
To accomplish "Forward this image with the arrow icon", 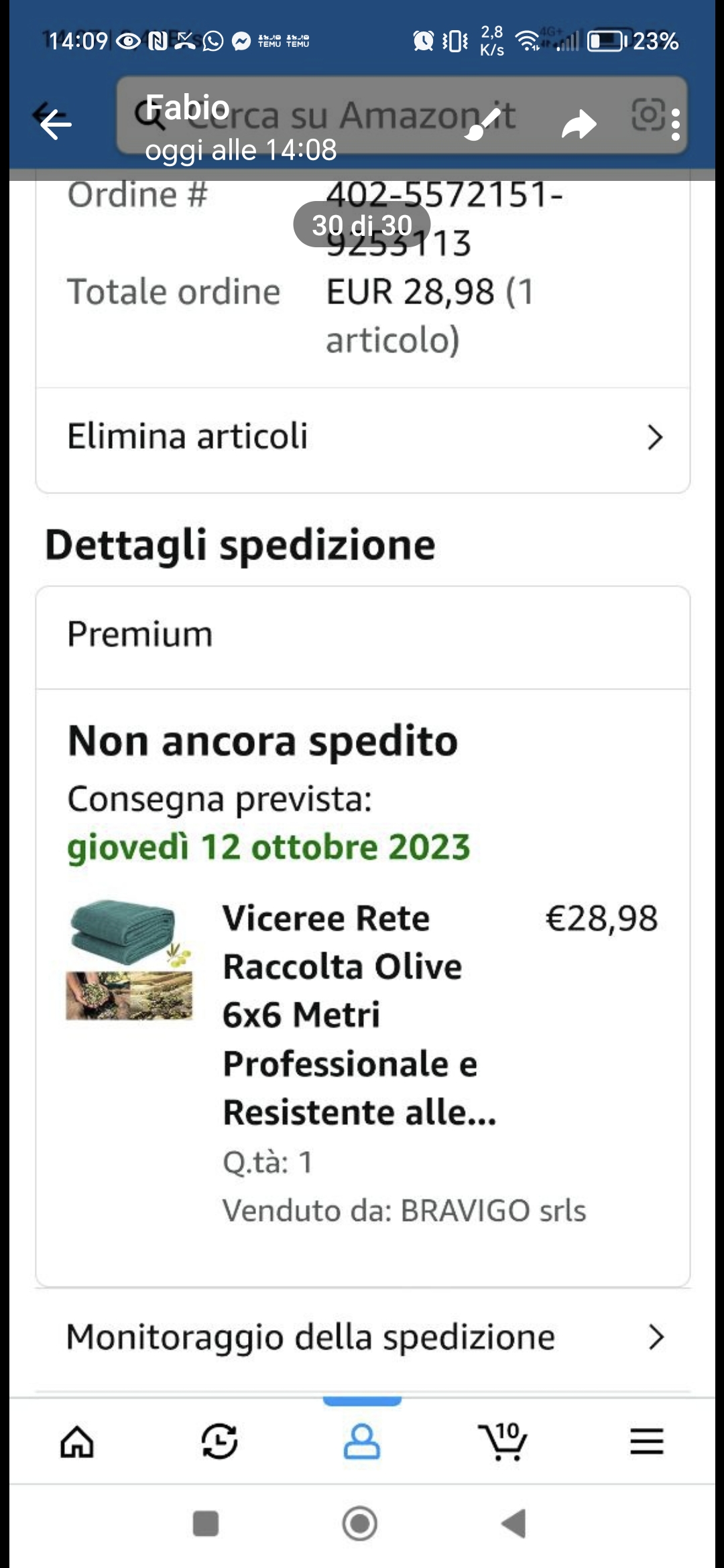I will (x=579, y=125).
